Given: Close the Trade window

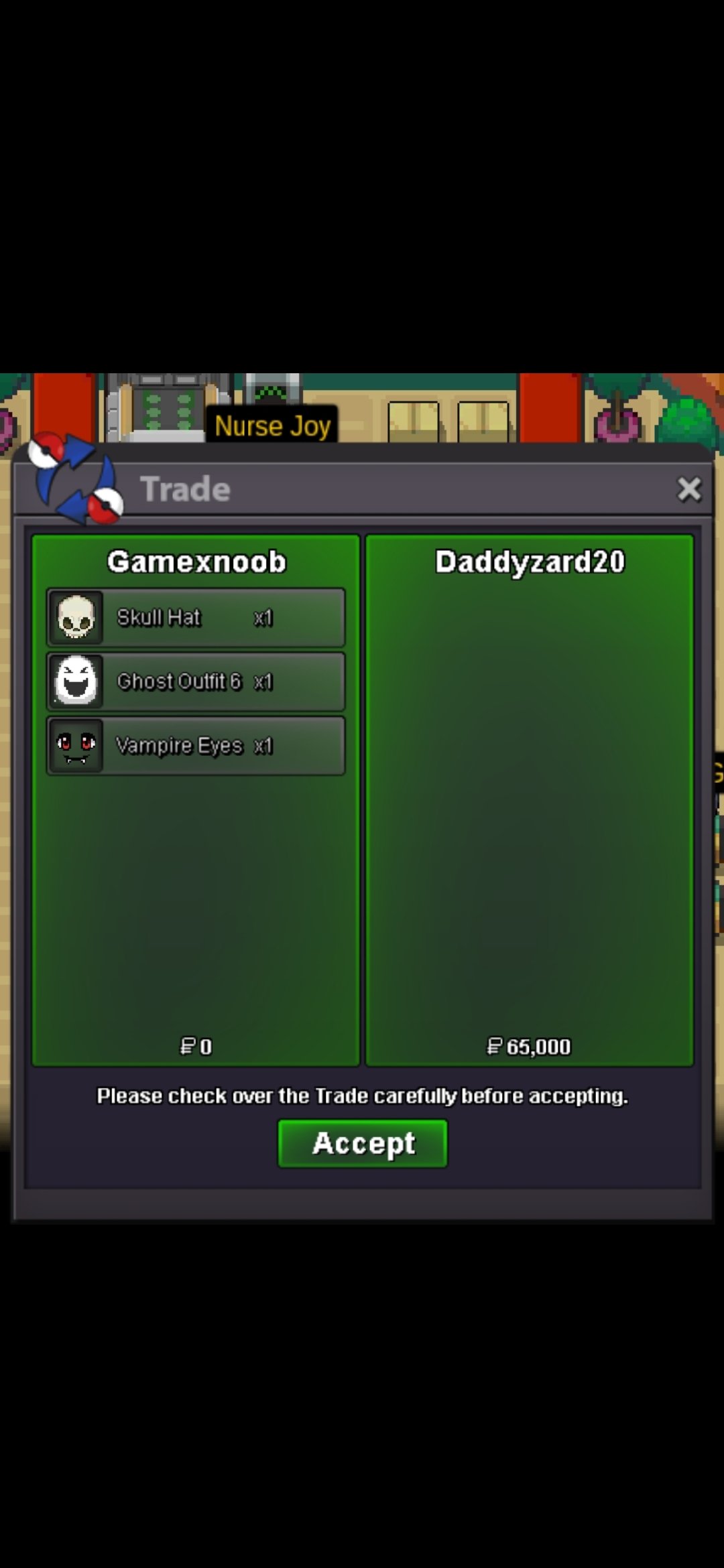Looking at the screenshot, I should click(688, 489).
